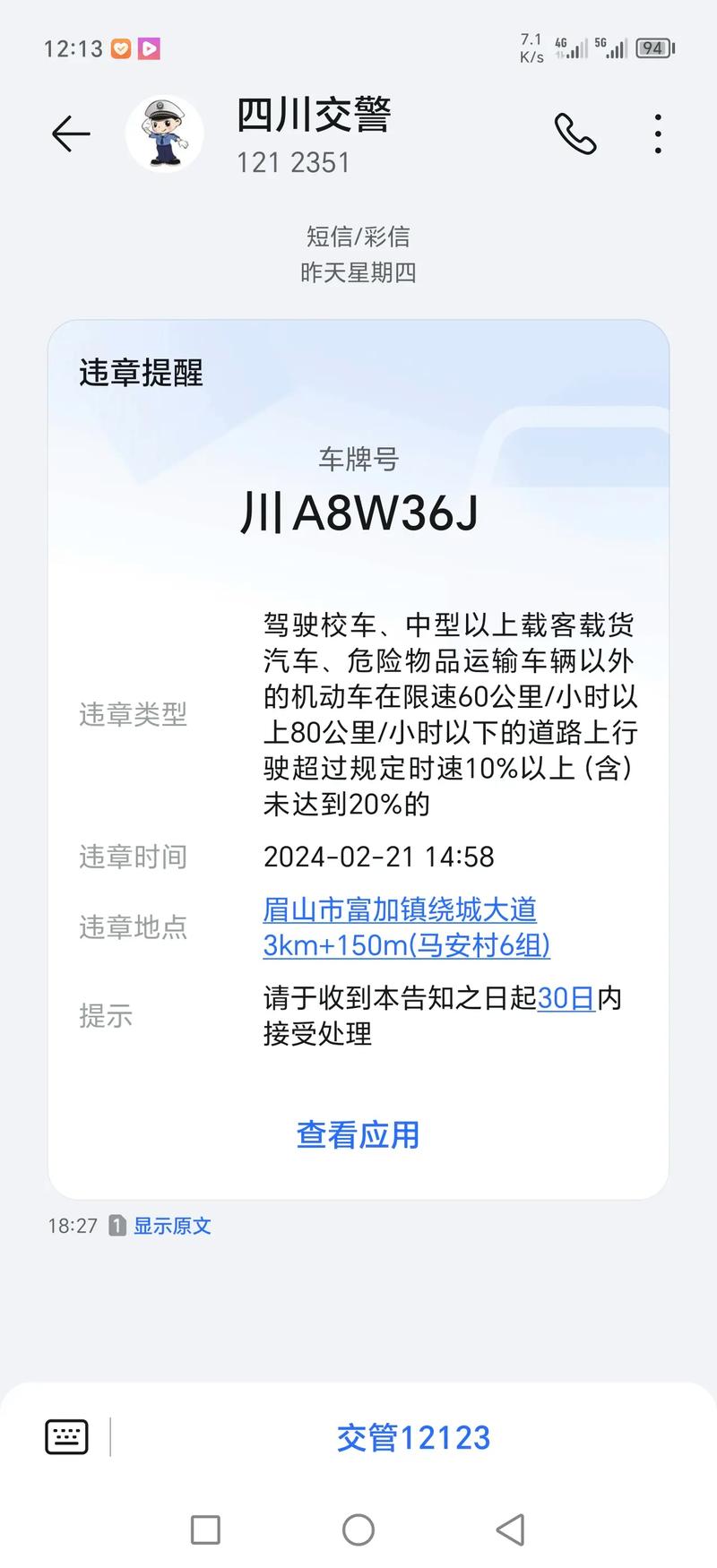Tap the 短信/彩信 conversation label
717x1568 pixels.
(x=358, y=236)
